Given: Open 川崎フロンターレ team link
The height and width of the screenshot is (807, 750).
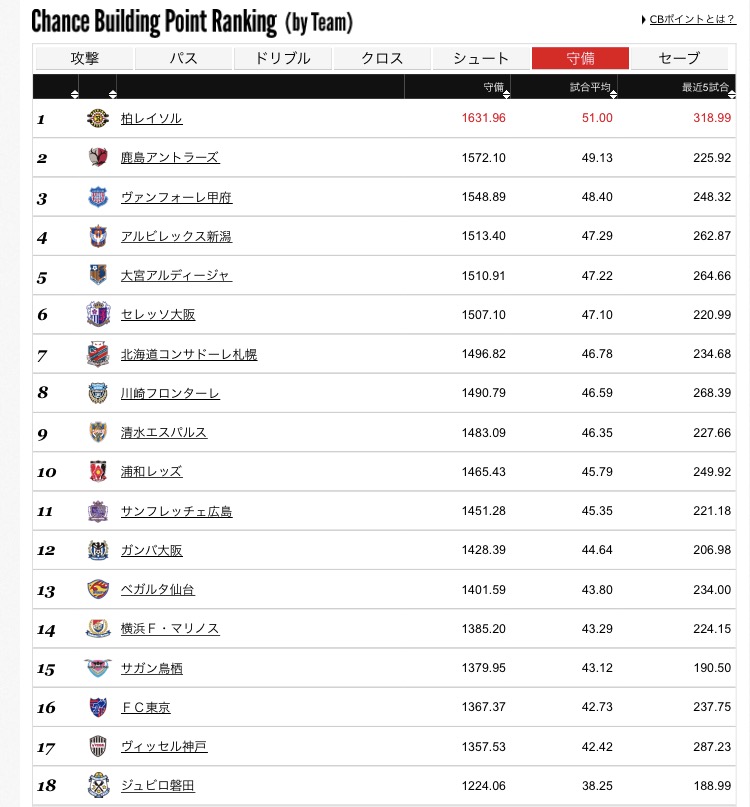Looking at the screenshot, I should [x=169, y=394].
